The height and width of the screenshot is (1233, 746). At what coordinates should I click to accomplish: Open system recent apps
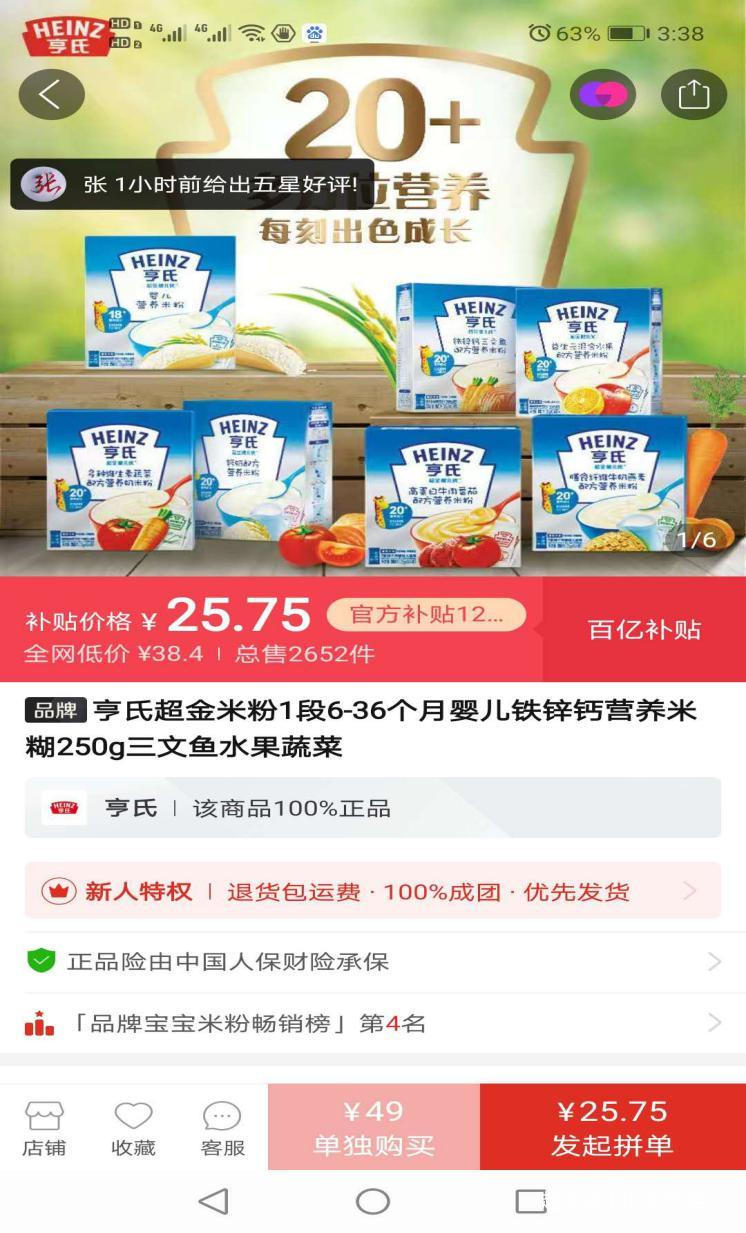click(x=531, y=1201)
